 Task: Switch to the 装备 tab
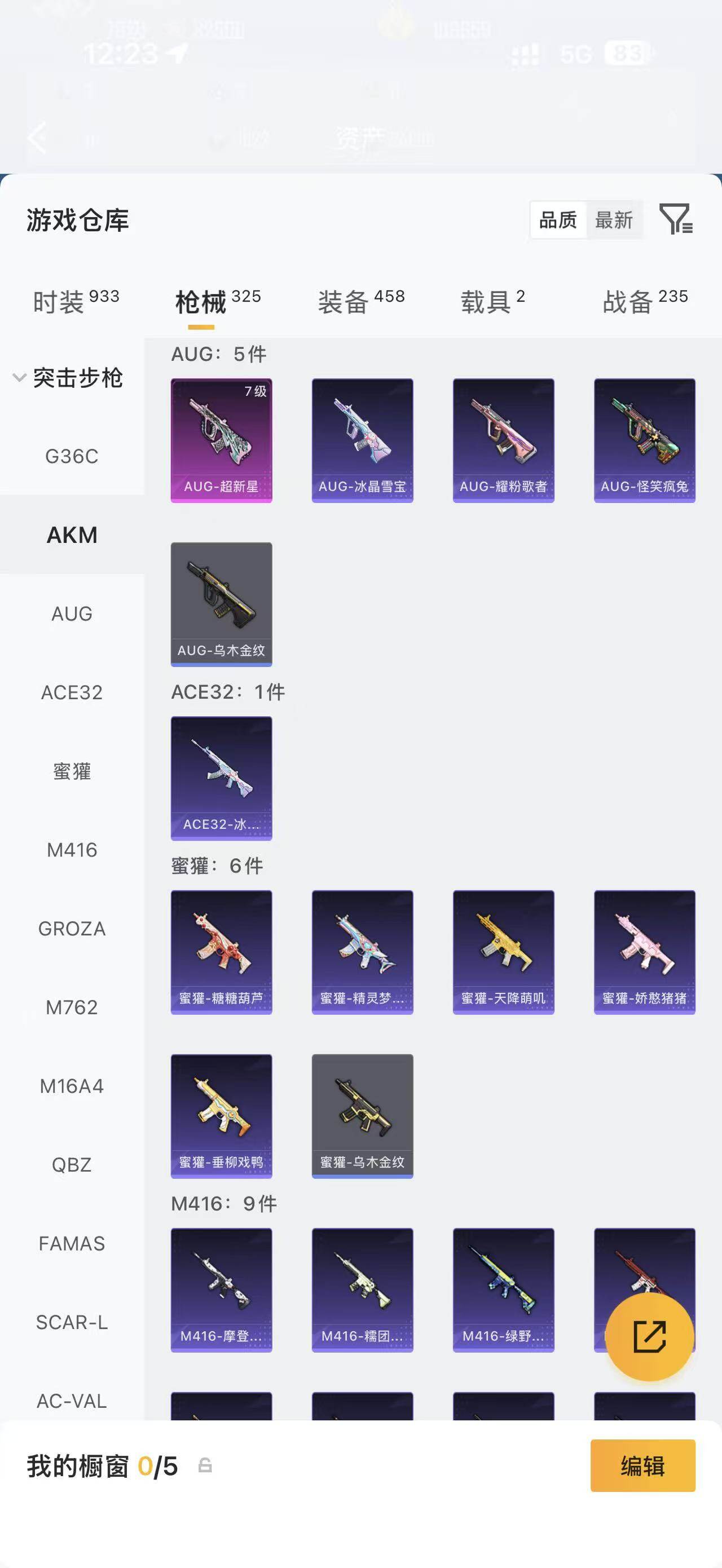pyautogui.click(x=361, y=301)
